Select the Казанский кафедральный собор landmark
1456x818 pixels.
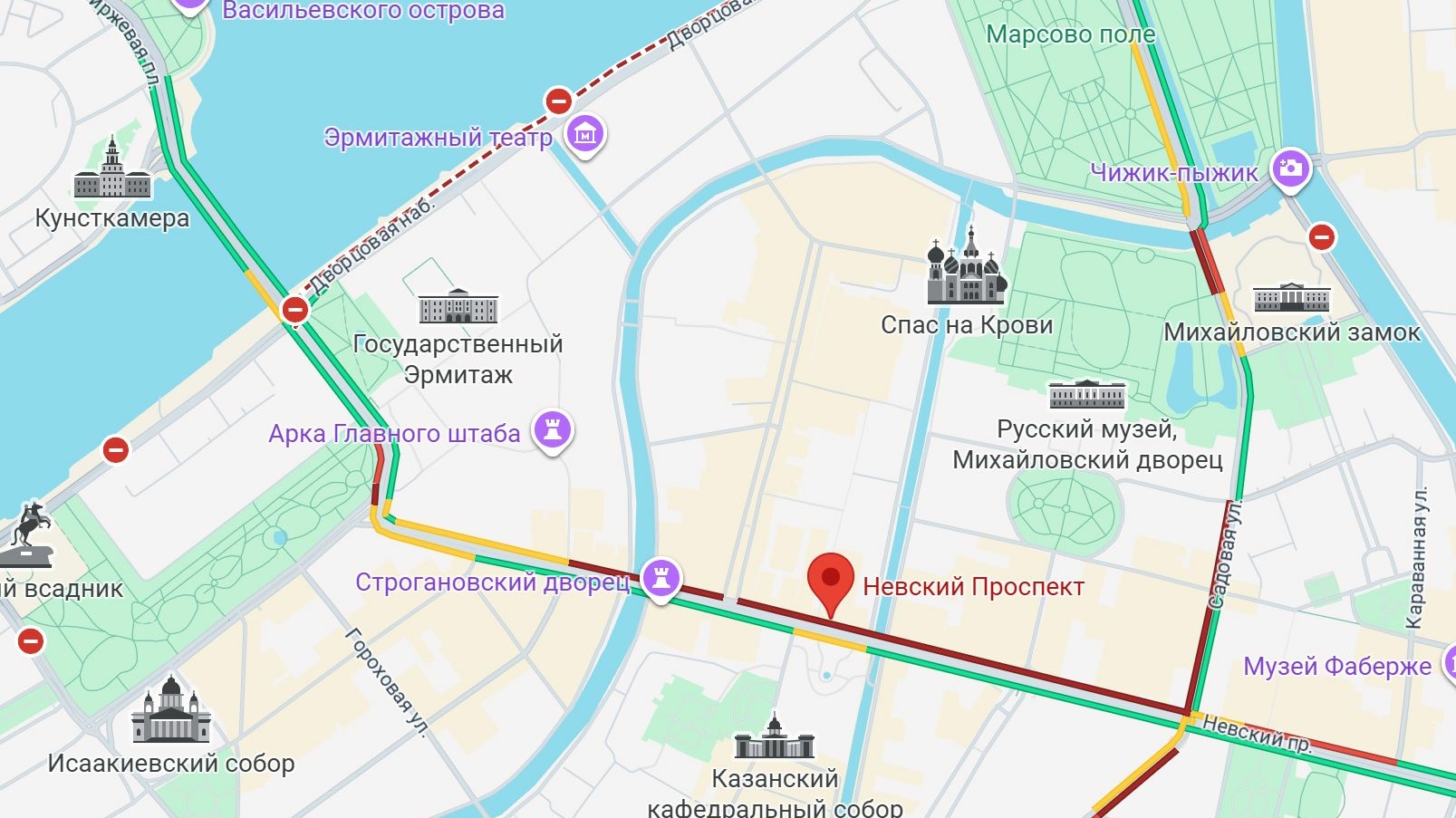point(775,738)
